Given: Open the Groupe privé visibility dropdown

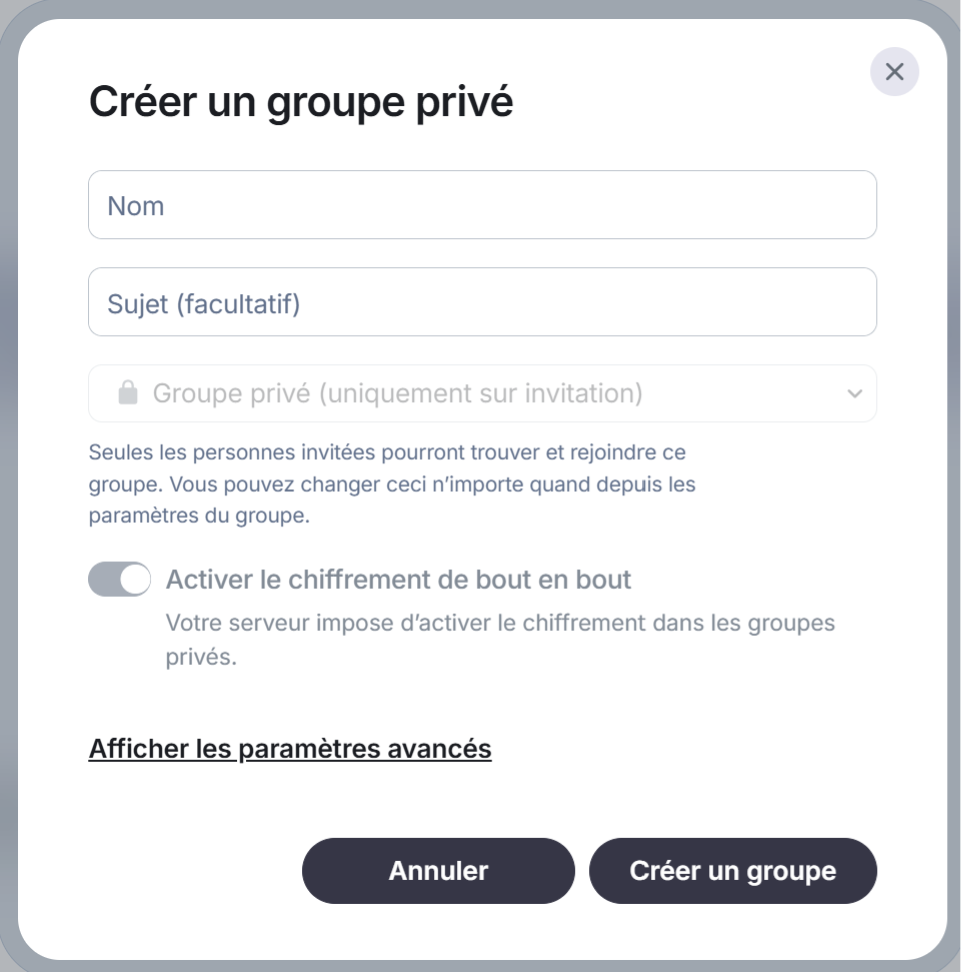Looking at the screenshot, I should (x=482, y=393).
